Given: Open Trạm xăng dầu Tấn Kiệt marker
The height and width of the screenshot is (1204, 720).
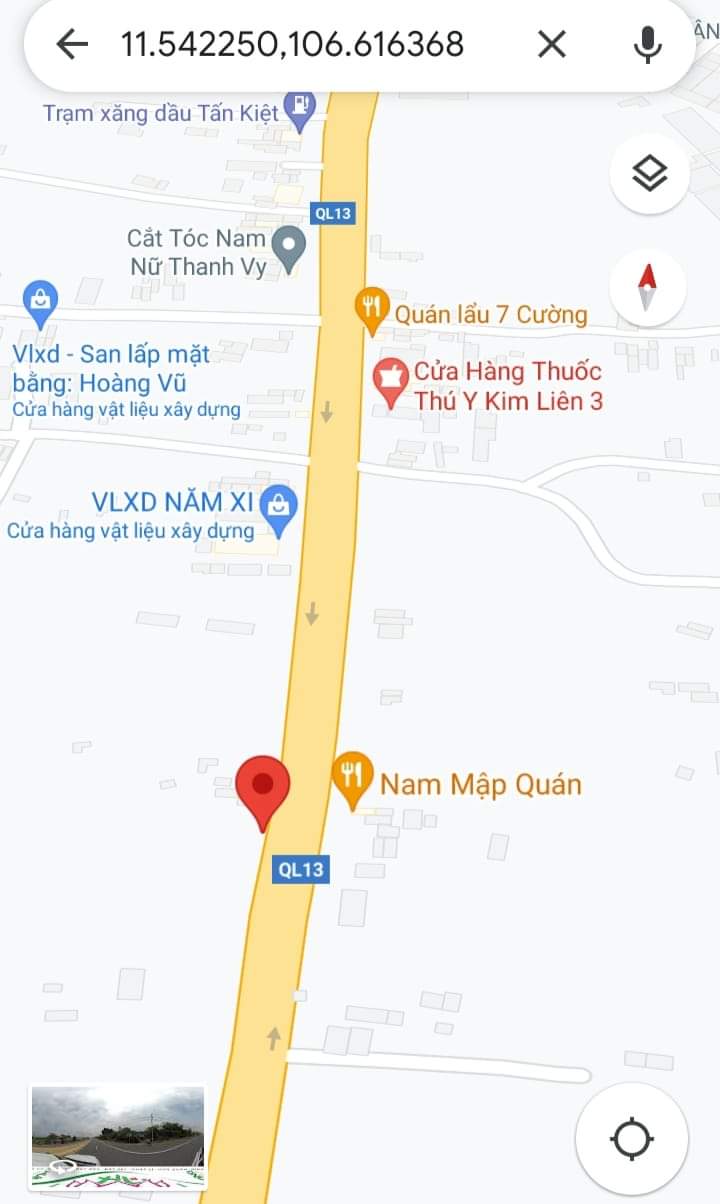Looking at the screenshot, I should (299, 108).
